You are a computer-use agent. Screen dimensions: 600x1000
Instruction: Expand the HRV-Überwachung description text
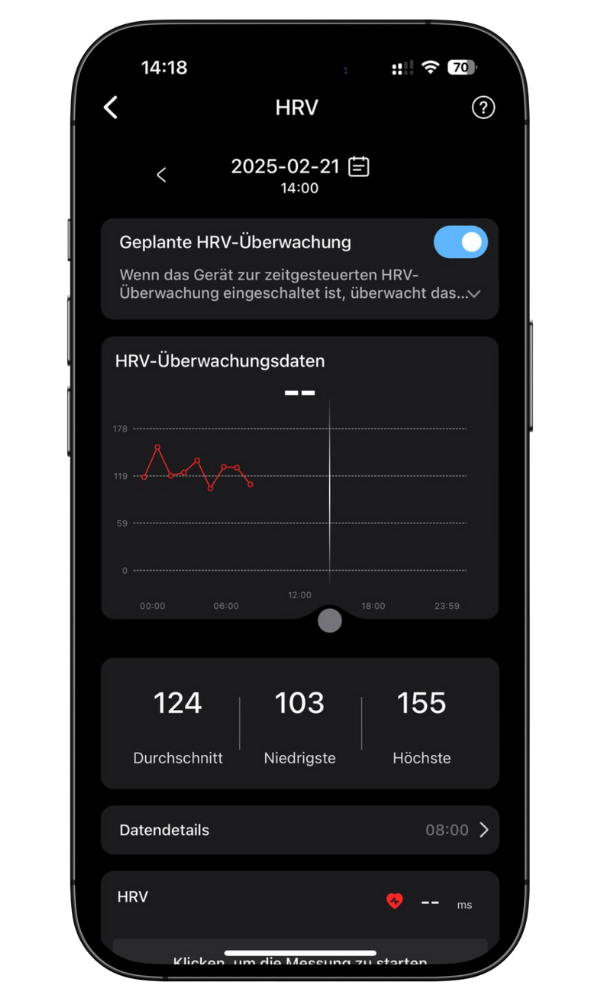click(474, 294)
